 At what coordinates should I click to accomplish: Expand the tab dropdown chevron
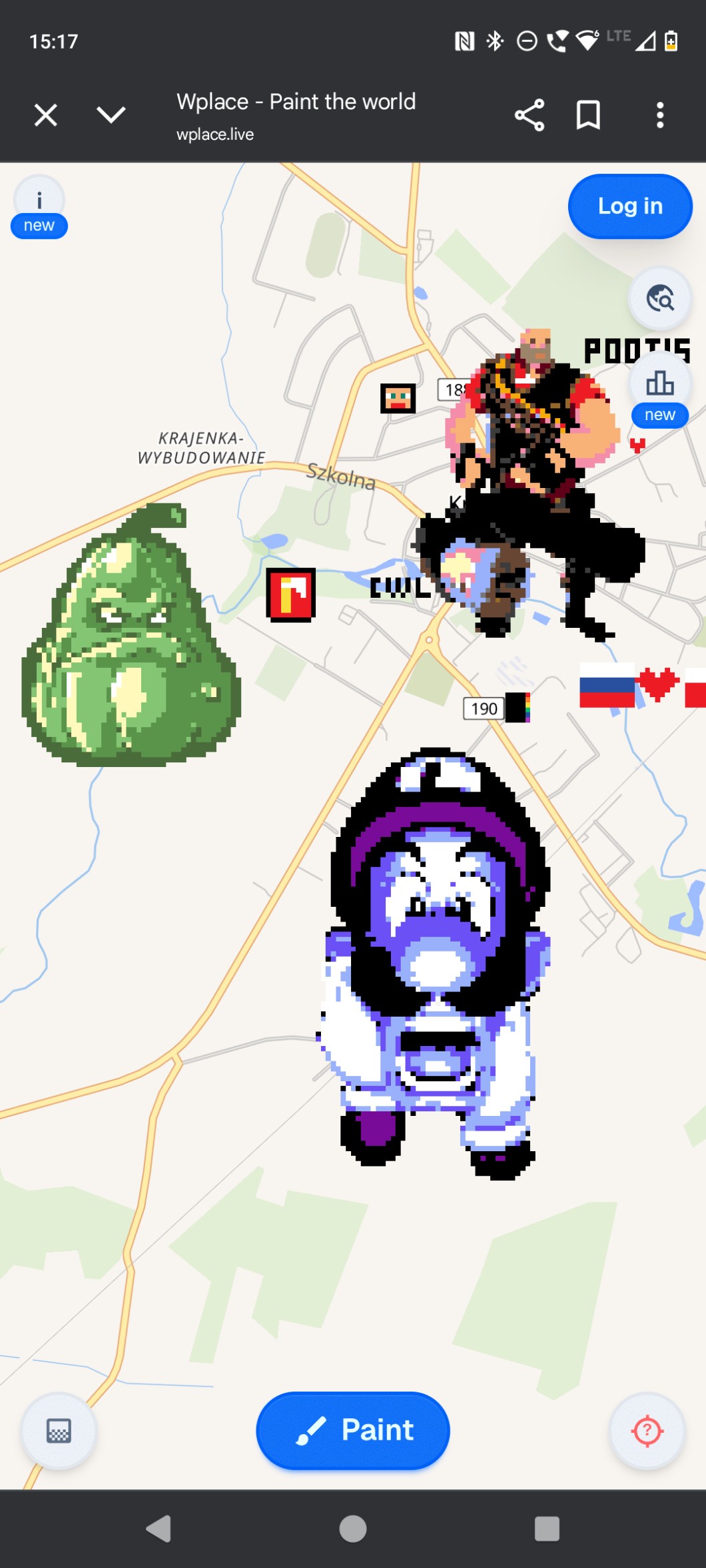click(111, 115)
